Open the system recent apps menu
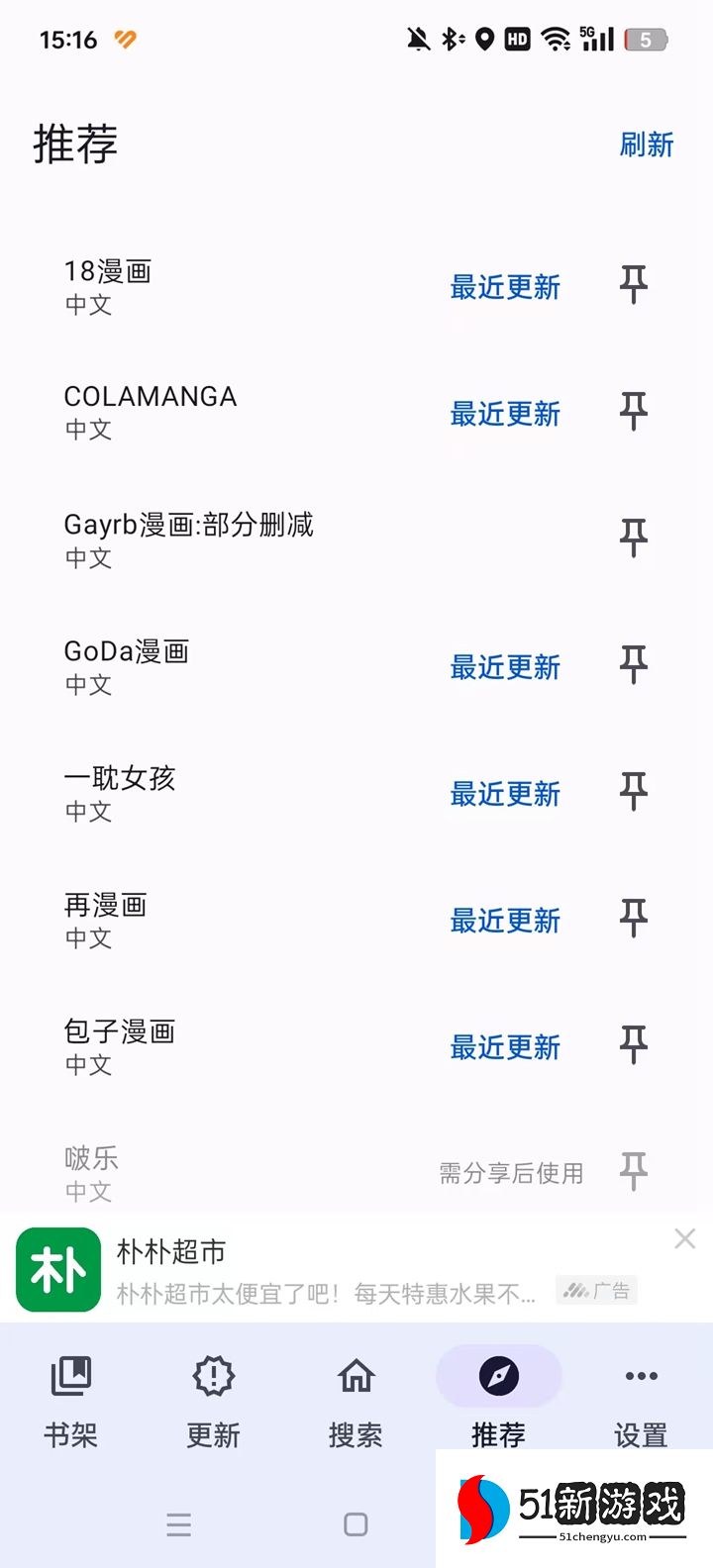This screenshot has width=713, height=1568. [x=179, y=1524]
